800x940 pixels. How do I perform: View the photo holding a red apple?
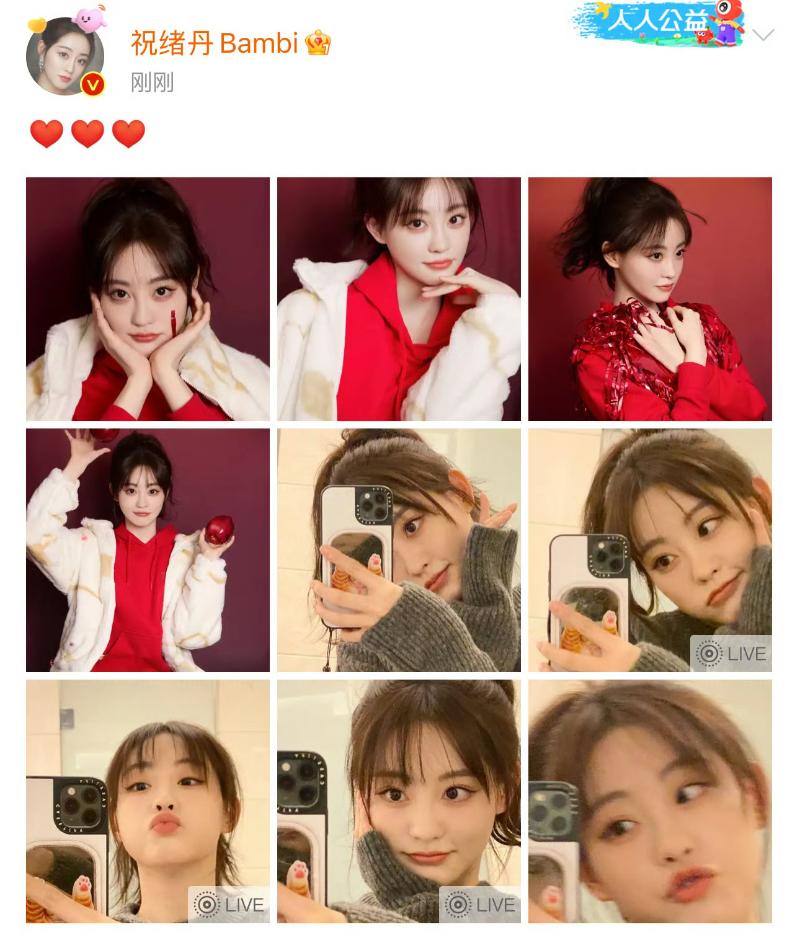(148, 550)
